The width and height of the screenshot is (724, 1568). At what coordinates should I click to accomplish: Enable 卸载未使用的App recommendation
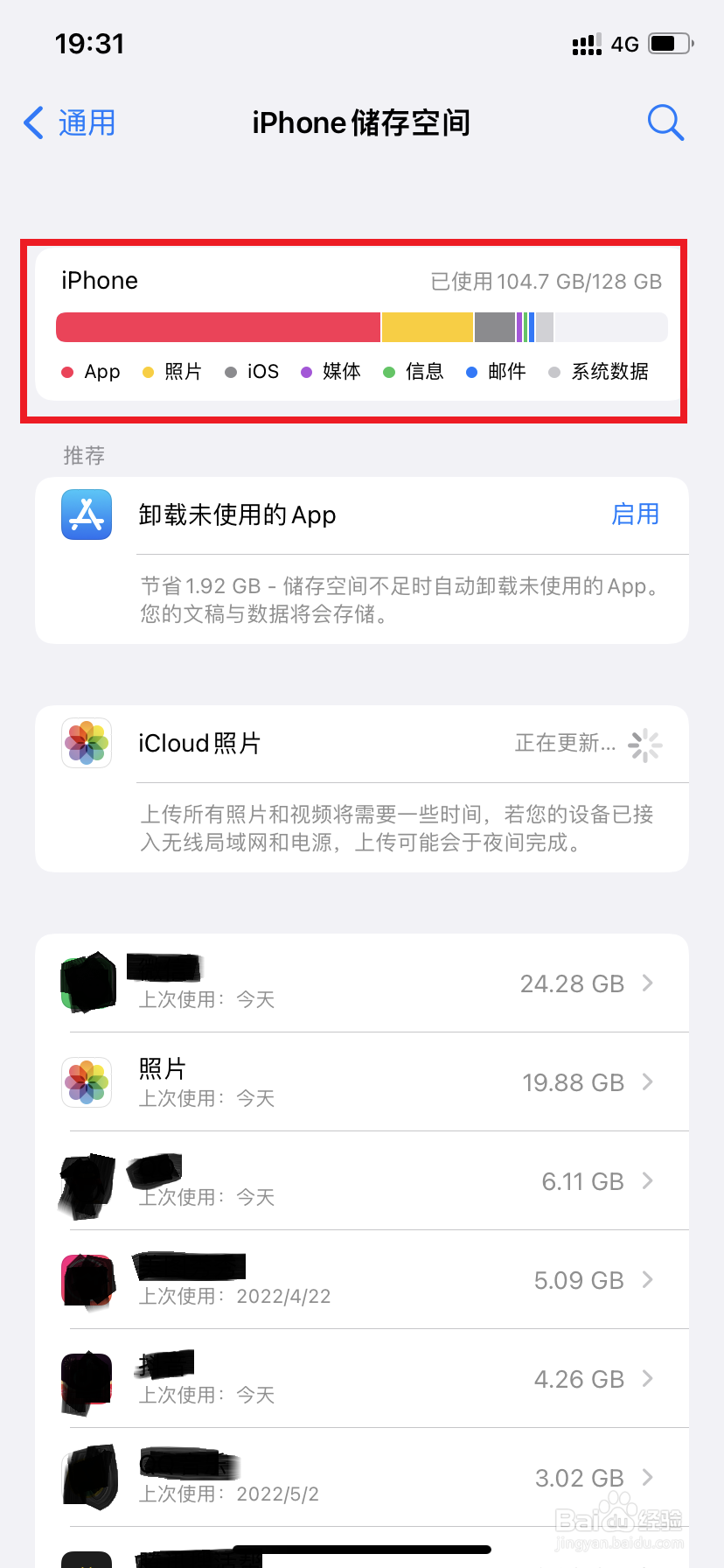tap(636, 514)
